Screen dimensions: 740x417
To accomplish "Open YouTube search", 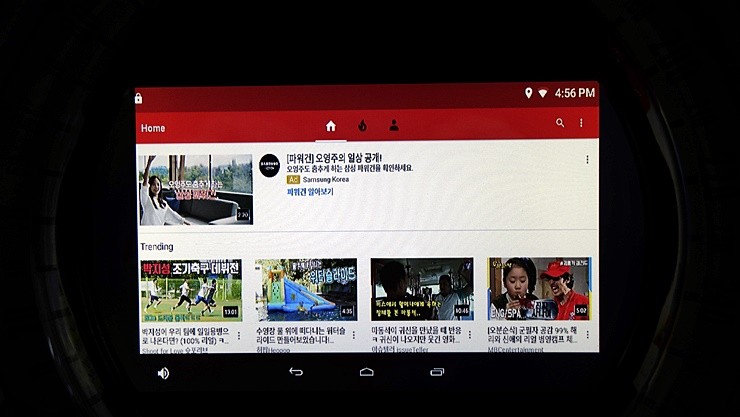I will pyautogui.click(x=560, y=123).
